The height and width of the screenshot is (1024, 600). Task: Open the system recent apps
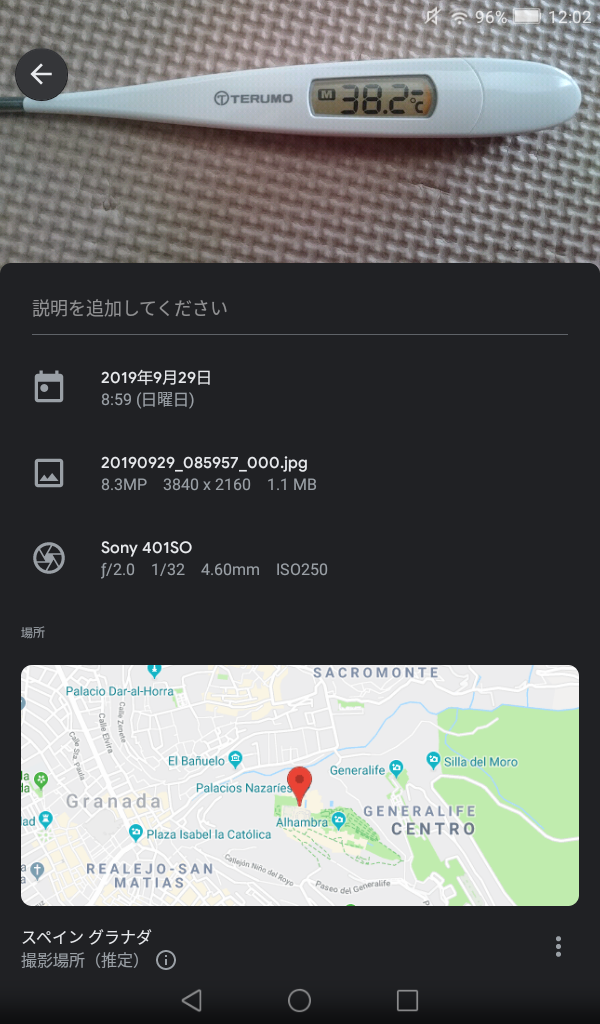(x=407, y=1000)
